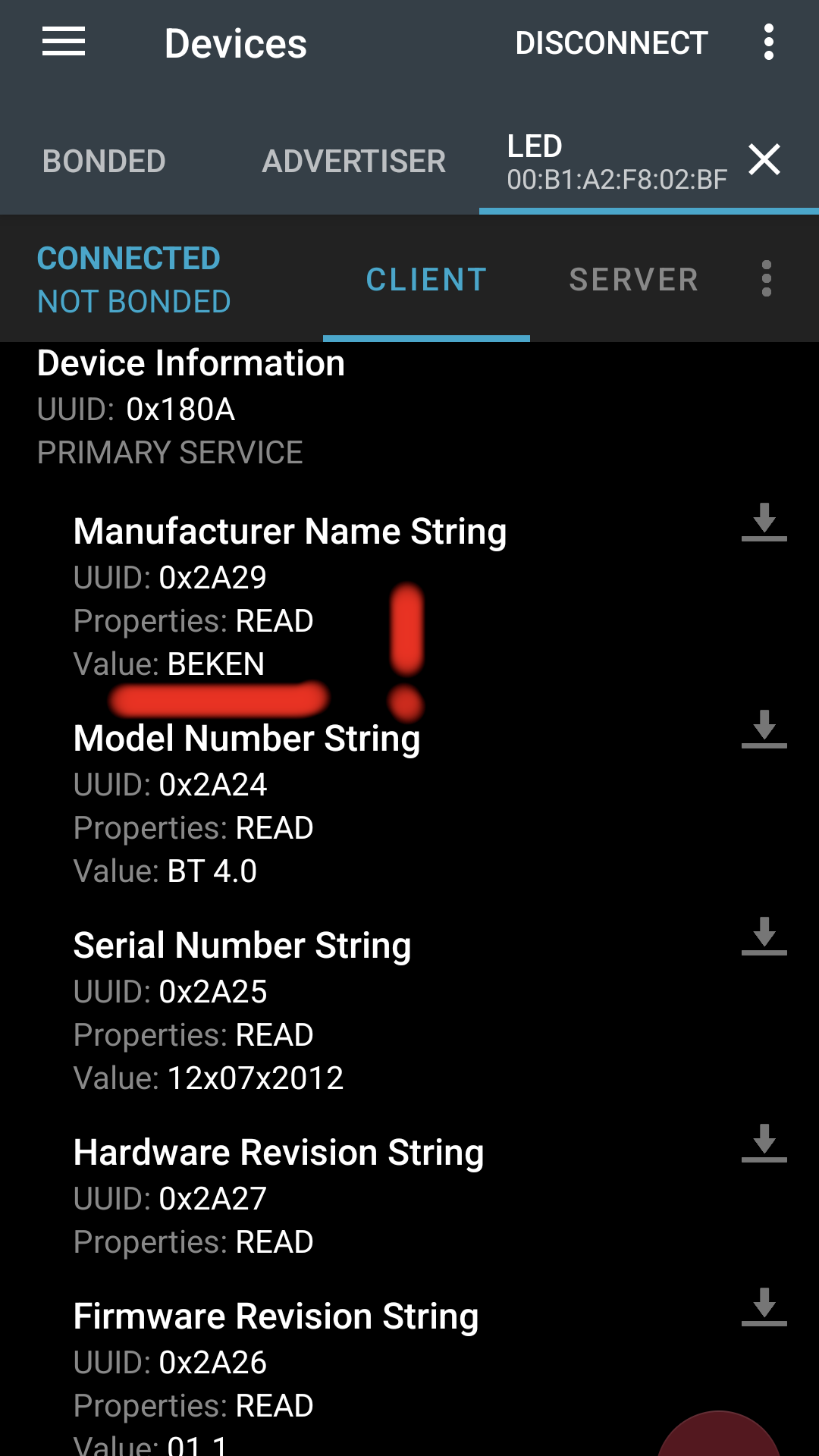Open the navigation drawer menu
This screenshot has width=819, height=1456.
(64, 42)
